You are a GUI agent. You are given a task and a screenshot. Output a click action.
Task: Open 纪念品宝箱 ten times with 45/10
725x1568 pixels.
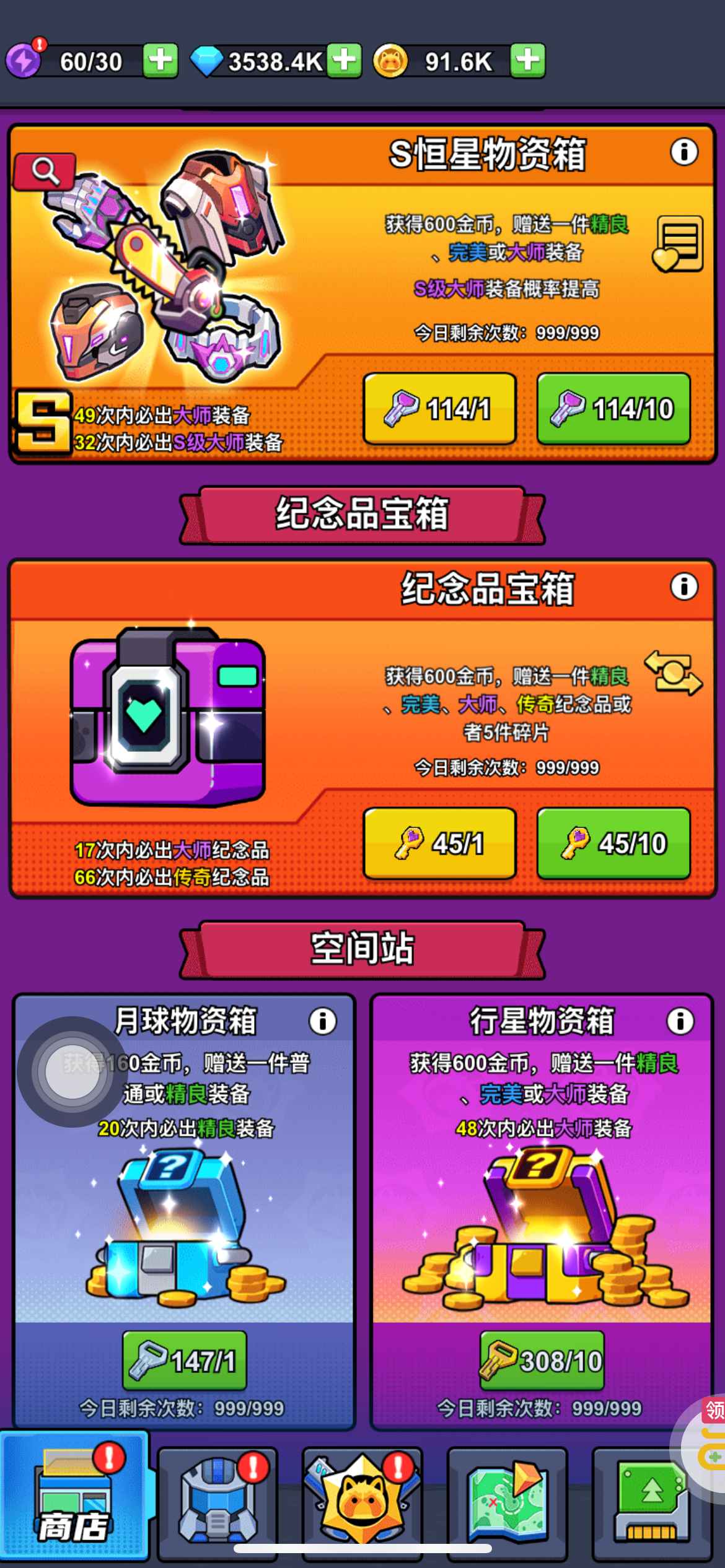point(613,843)
